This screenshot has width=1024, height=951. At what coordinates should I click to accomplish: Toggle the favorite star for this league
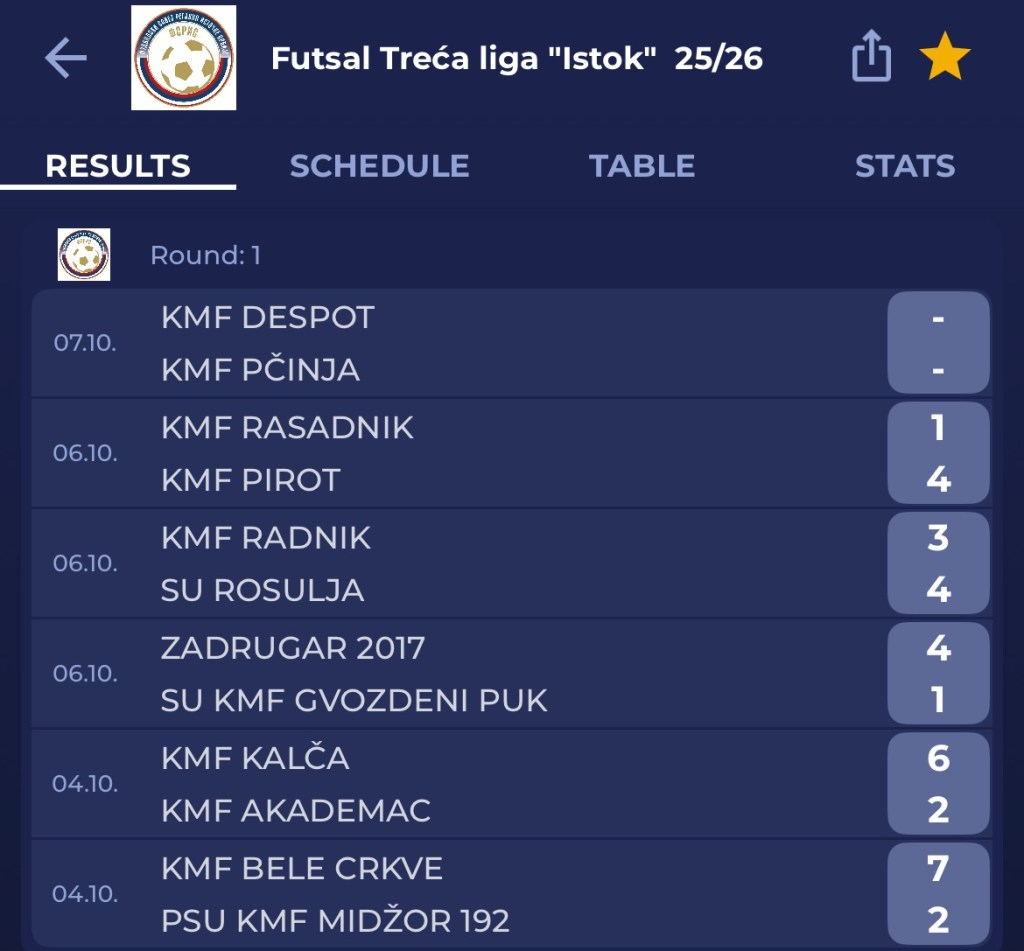click(x=944, y=58)
